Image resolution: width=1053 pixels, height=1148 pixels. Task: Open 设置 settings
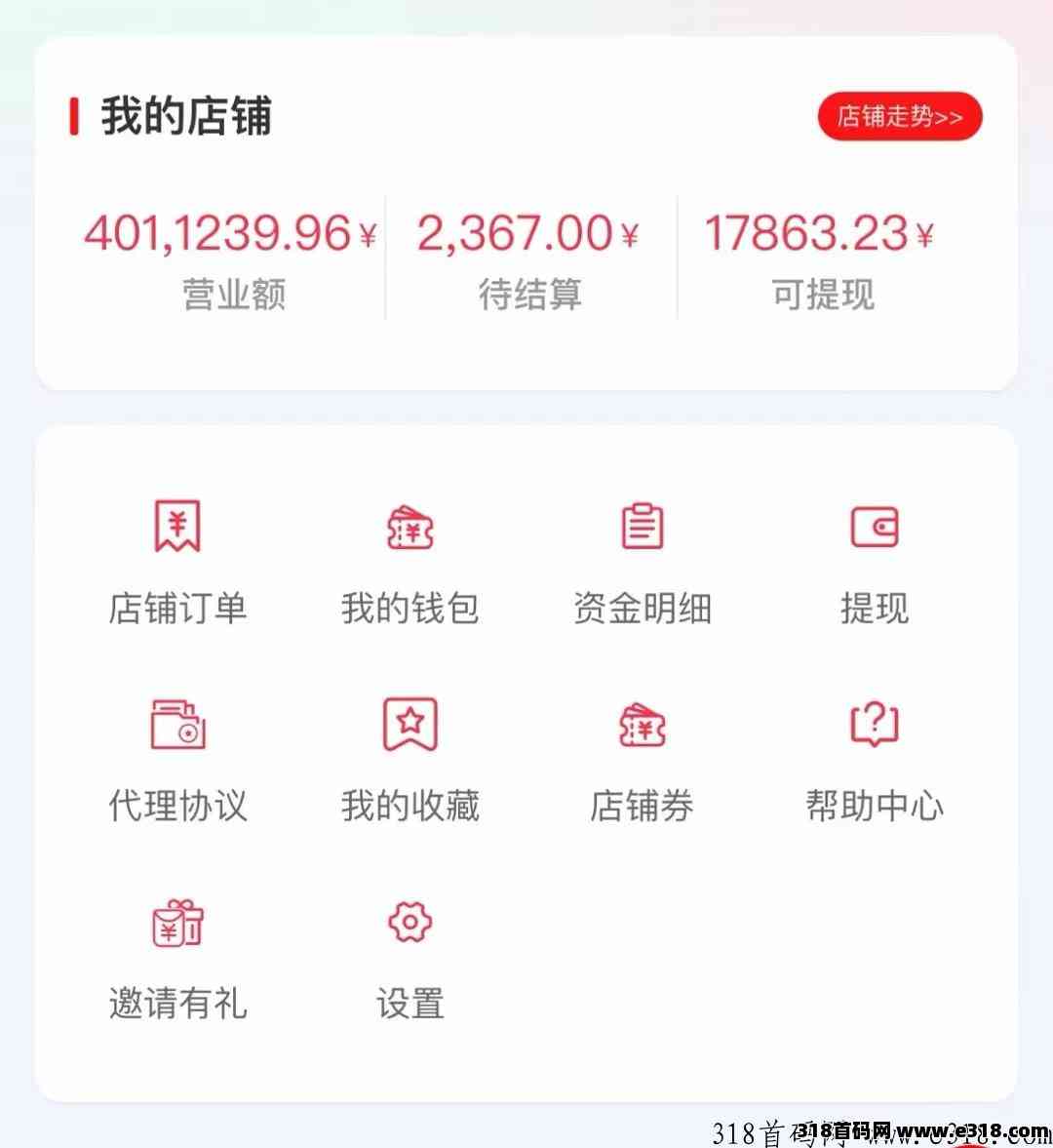(x=409, y=956)
